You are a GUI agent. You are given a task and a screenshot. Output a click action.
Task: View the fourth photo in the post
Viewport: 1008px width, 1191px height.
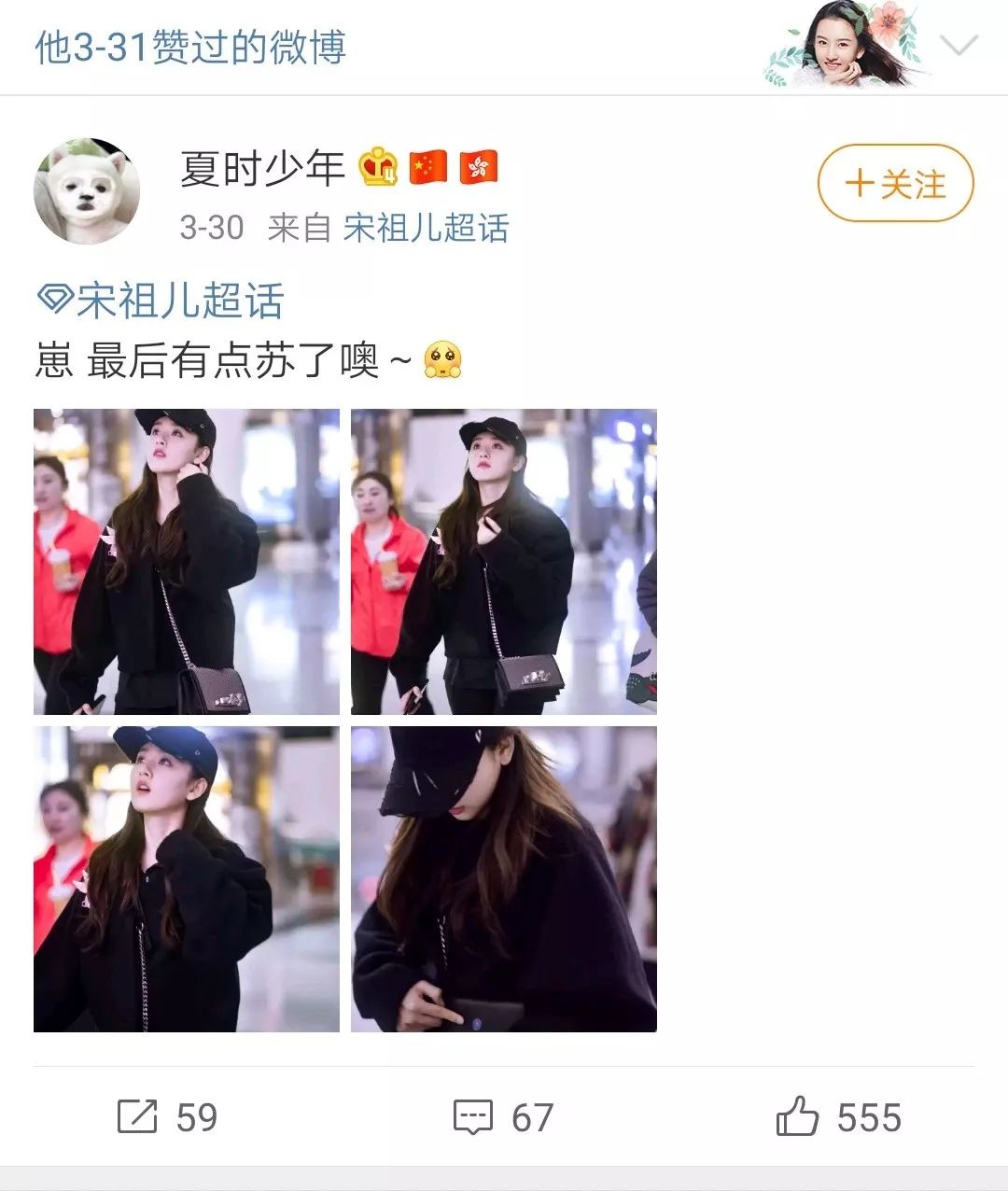tap(503, 879)
